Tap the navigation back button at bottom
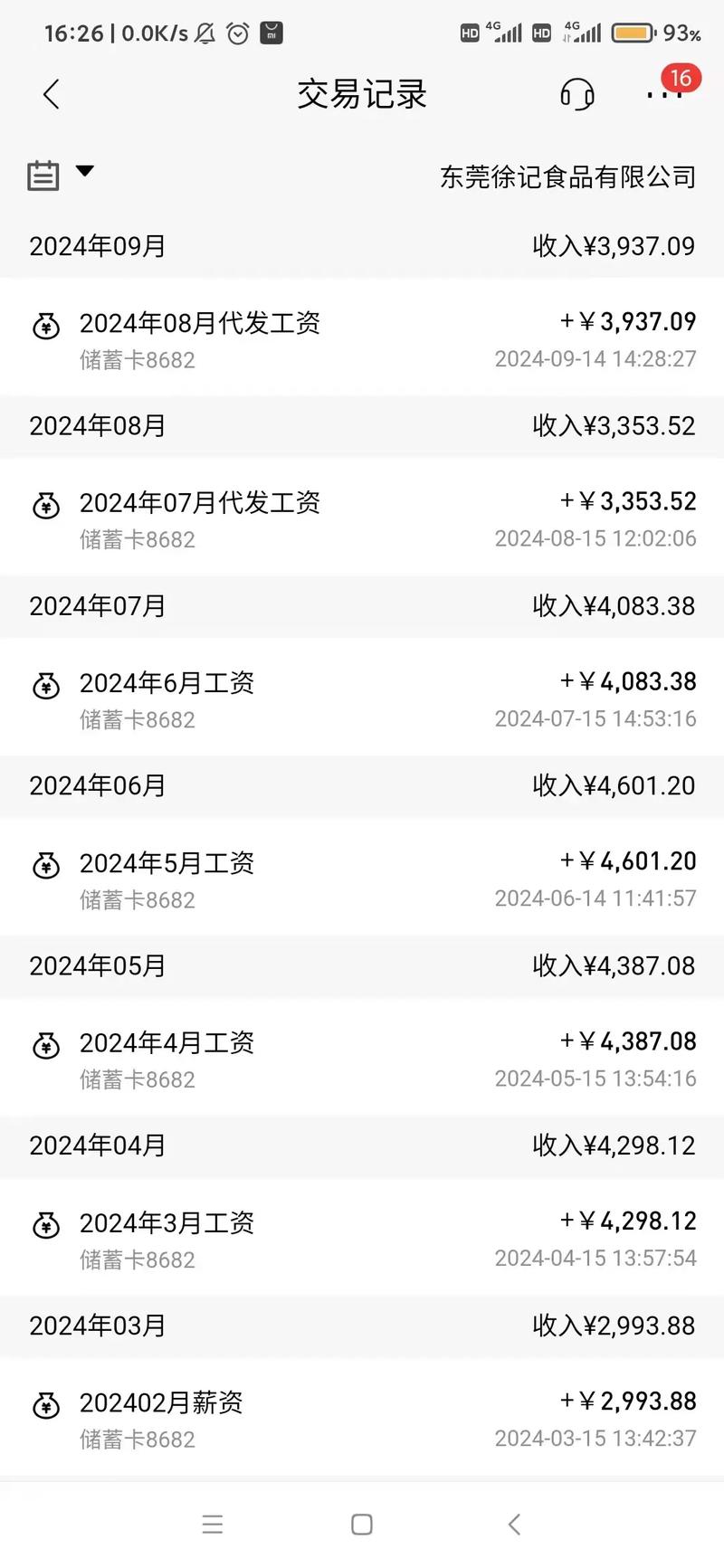724x1568 pixels. 514,1524
